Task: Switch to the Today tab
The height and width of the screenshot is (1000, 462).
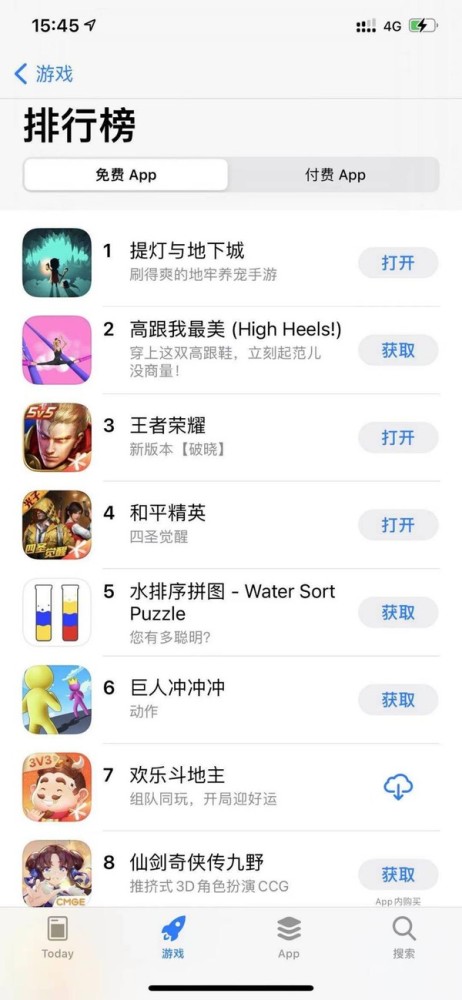Action: (57, 938)
